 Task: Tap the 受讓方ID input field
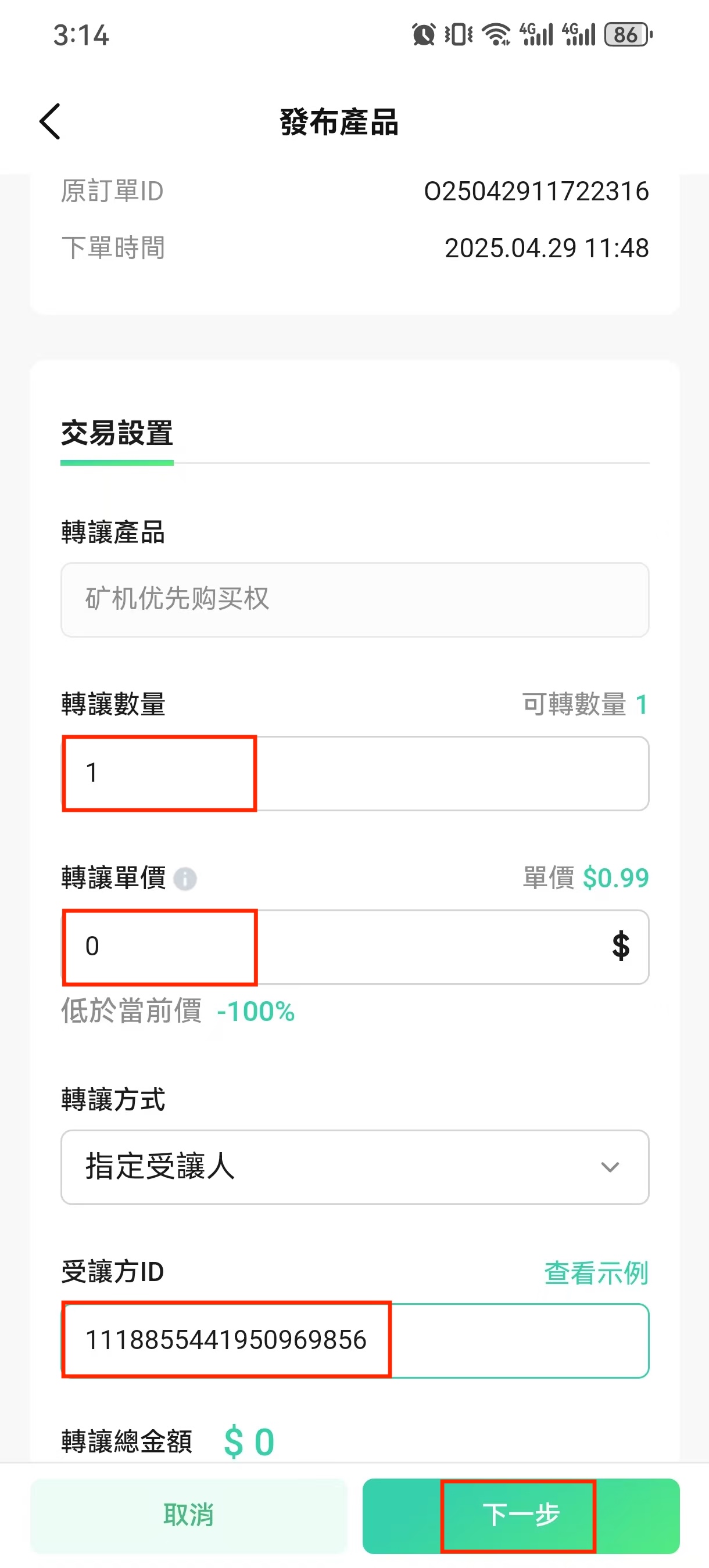click(x=354, y=1340)
